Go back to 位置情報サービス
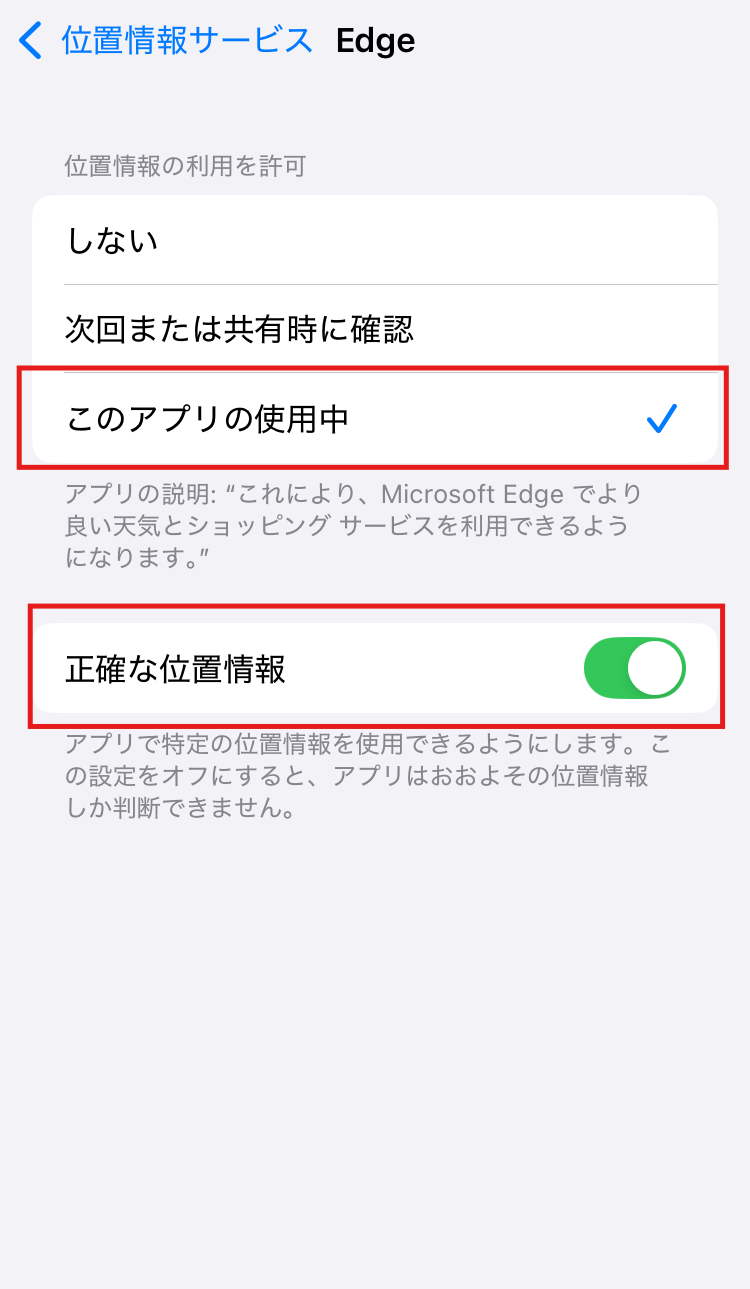 click(x=166, y=41)
